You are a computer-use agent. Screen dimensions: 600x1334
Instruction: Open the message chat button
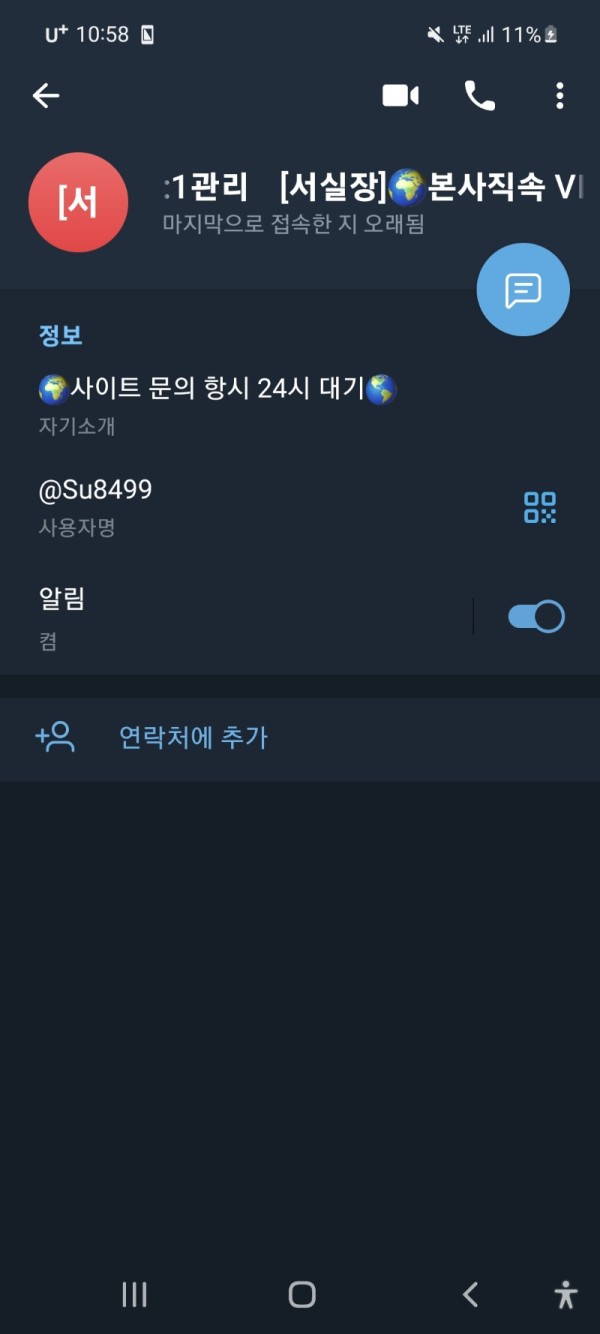(x=523, y=290)
